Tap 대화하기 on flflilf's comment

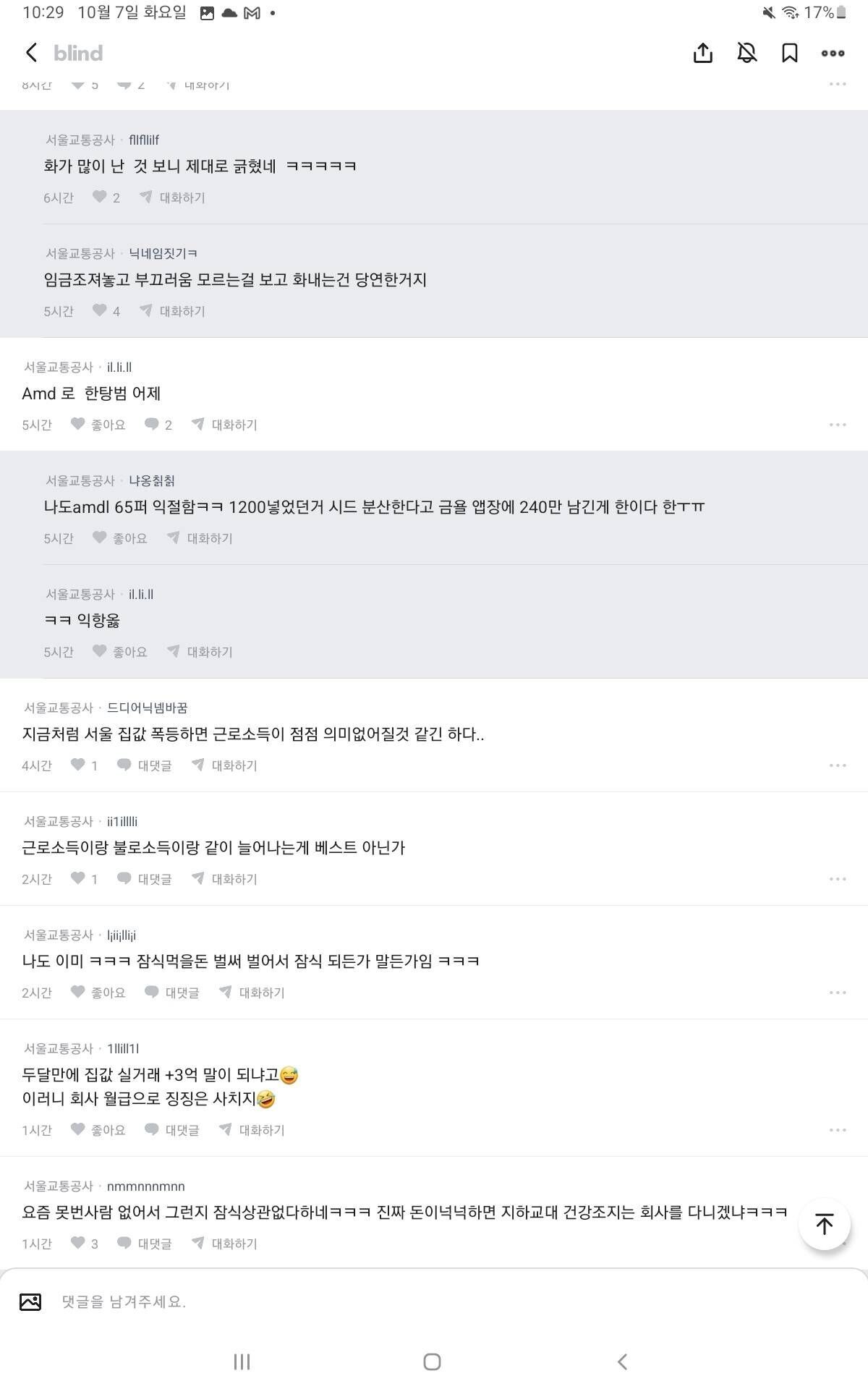182,197
